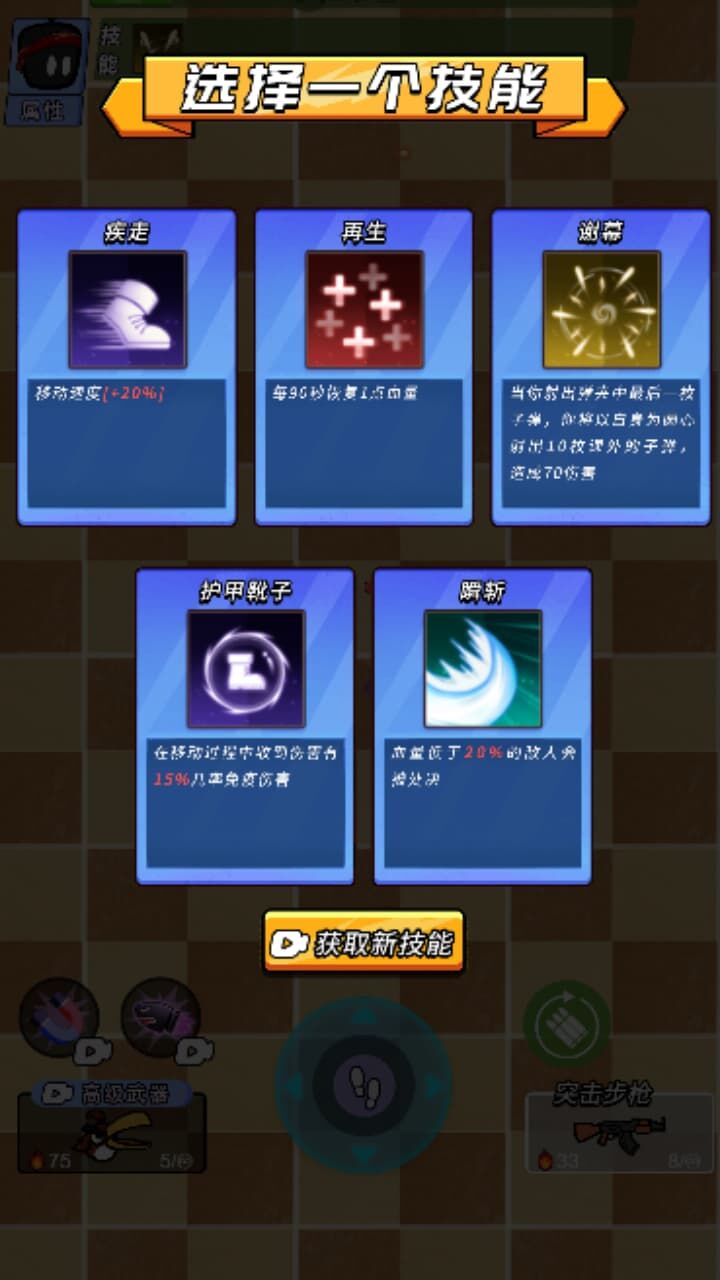
Task: Tap 获取新技能 to get new skills
Action: (x=364, y=941)
